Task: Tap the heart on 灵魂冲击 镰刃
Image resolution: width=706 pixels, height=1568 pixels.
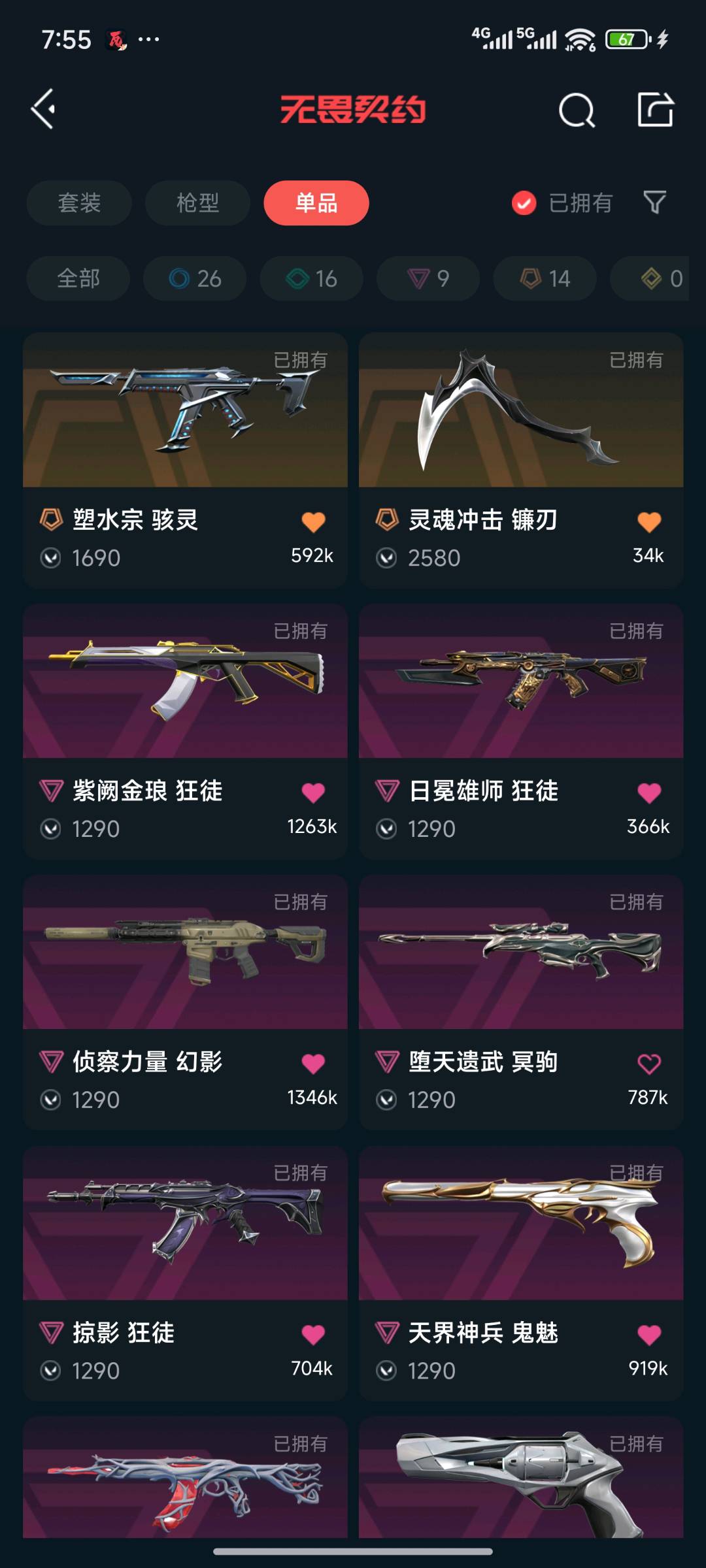Action: 648,522
